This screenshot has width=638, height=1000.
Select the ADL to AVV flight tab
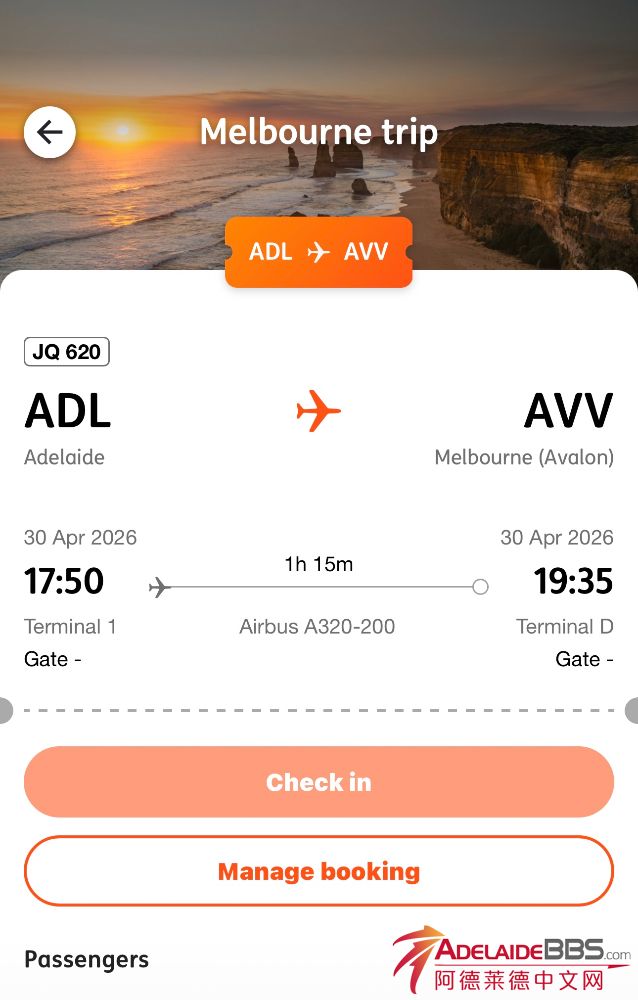click(x=318, y=252)
